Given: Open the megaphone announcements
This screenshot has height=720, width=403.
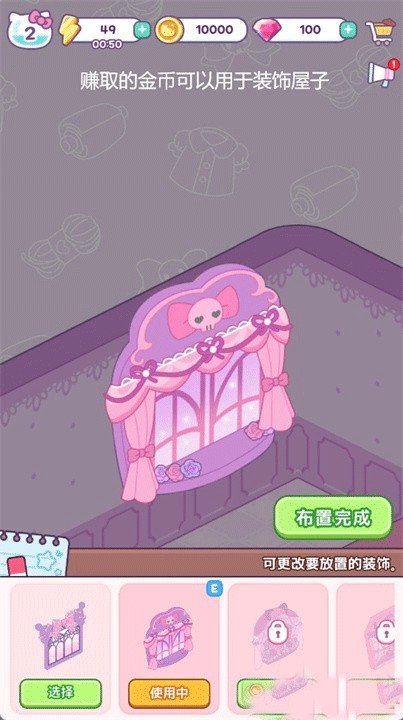Looking at the screenshot, I should pos(382,73).
